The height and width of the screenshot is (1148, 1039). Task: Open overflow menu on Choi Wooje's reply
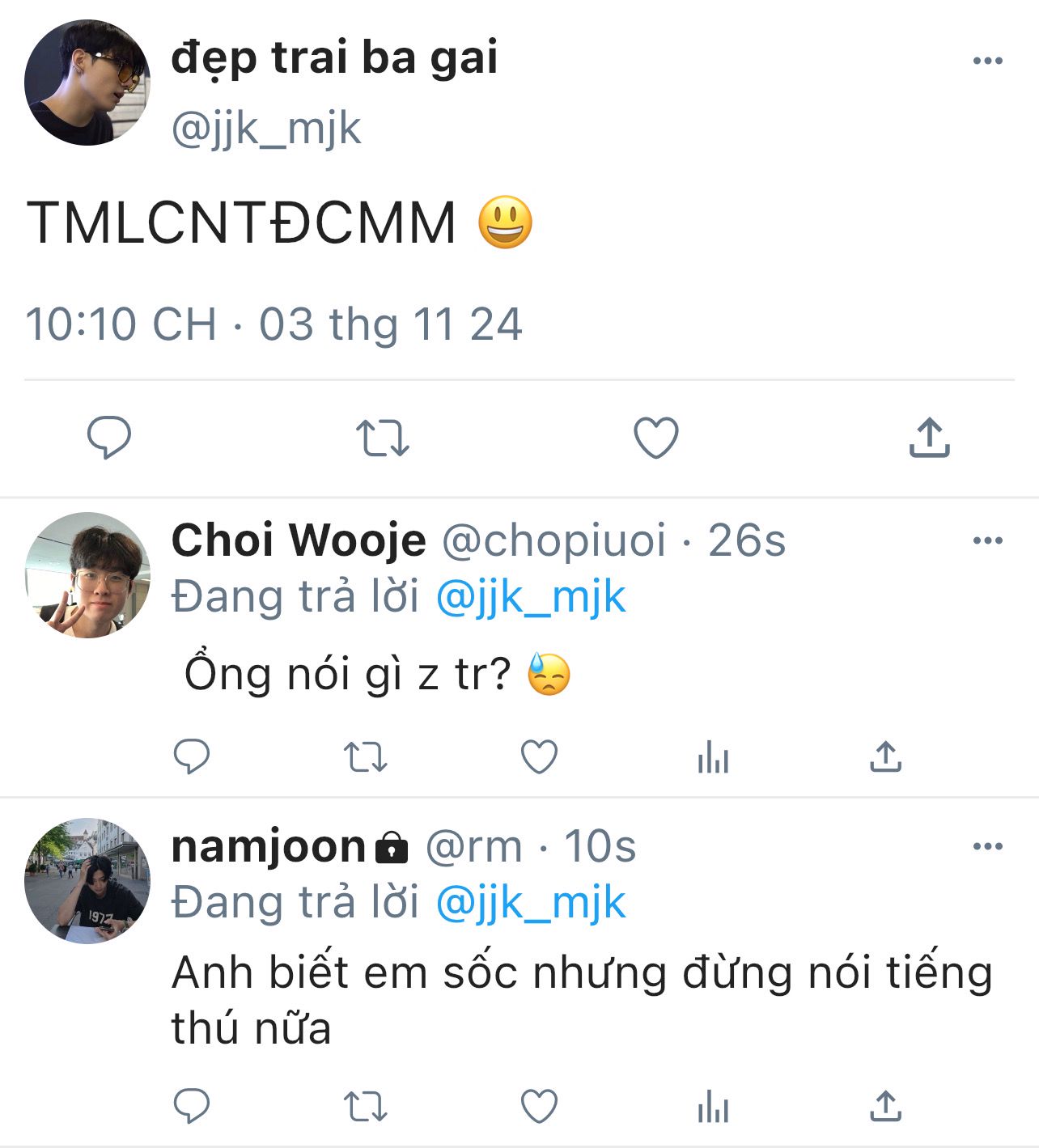click(x=987, y=540)
